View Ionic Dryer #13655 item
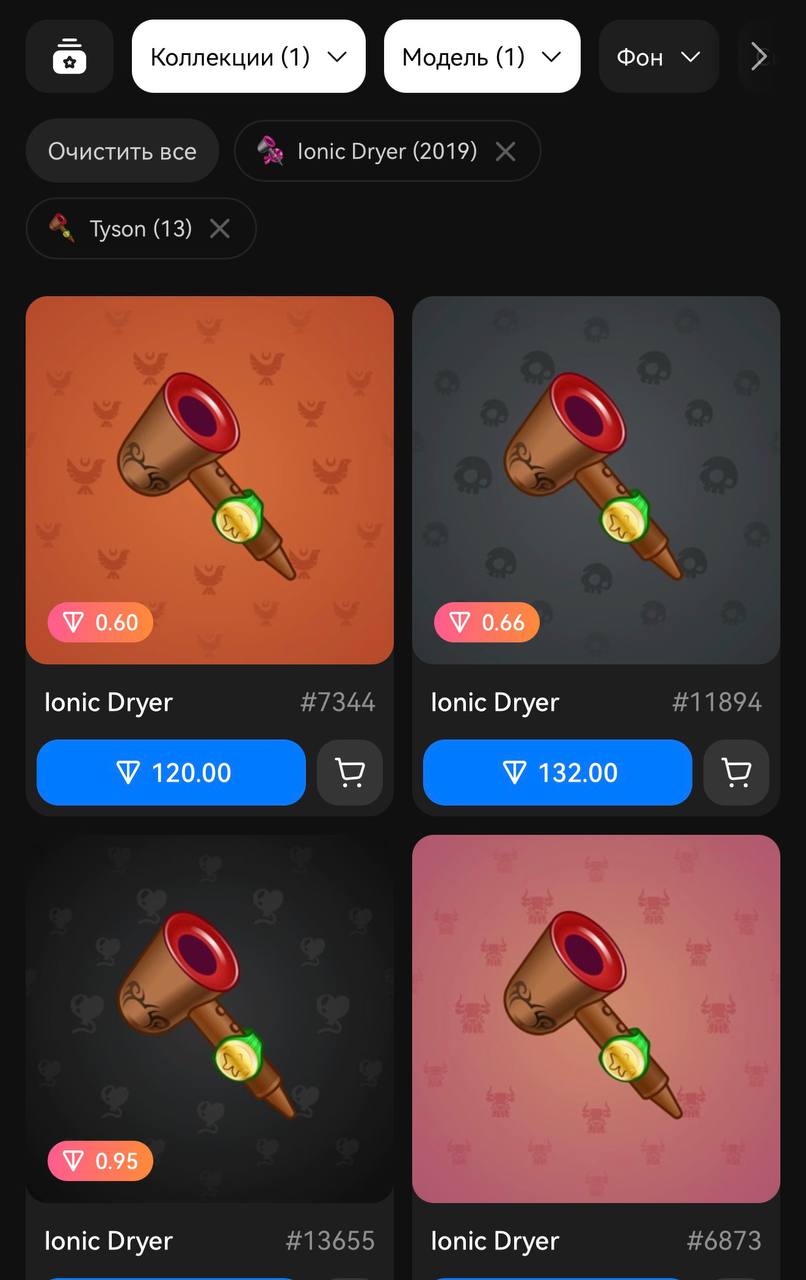This screenshot has width=806, height=1280. [x=209, y=1018]
